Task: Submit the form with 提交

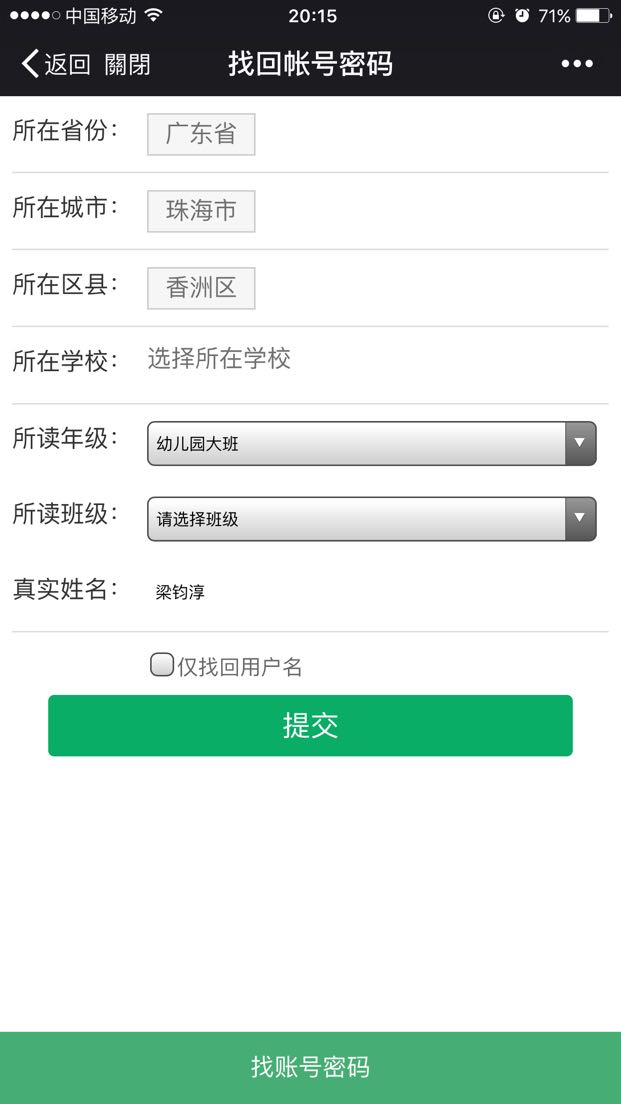Action: [310, 726]
